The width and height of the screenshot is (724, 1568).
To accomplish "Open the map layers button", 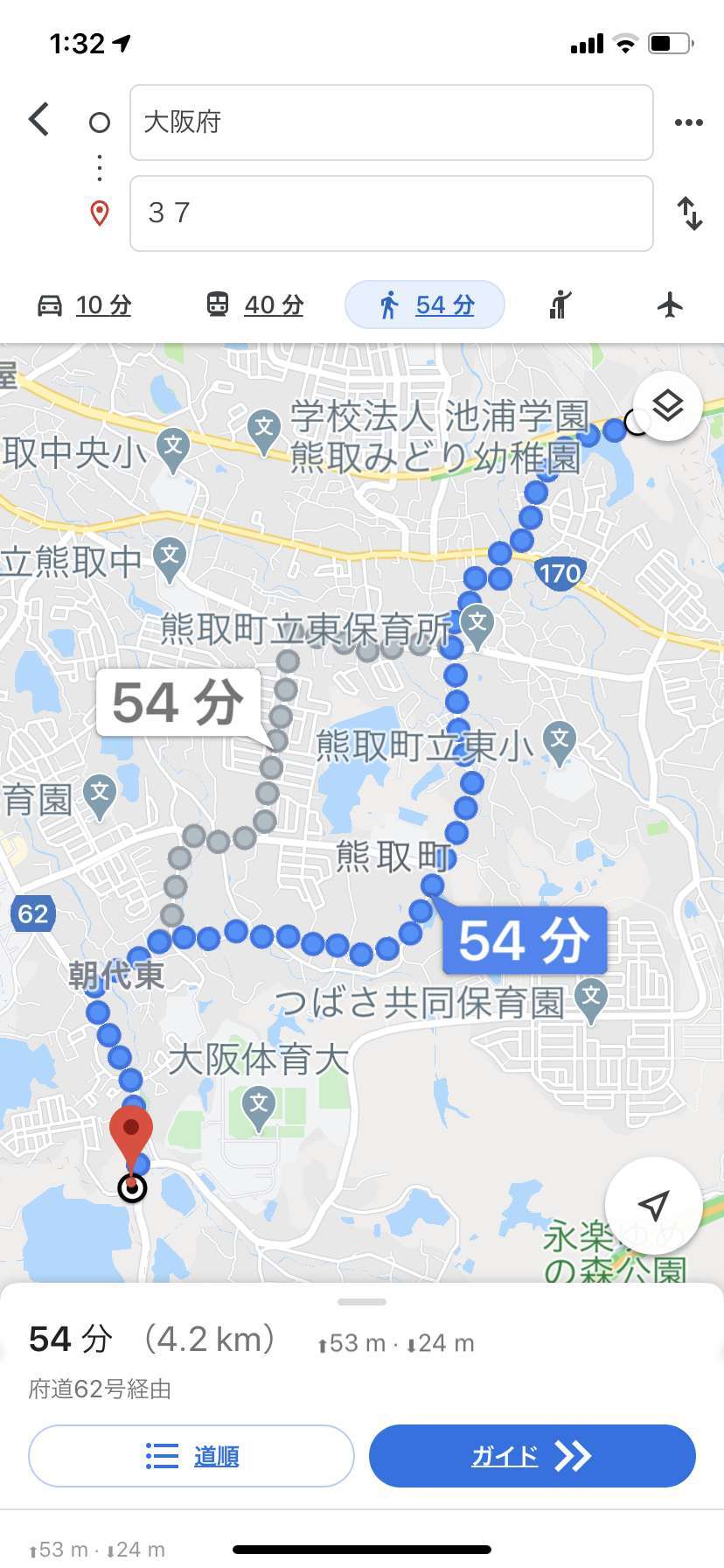I will coord(667,406).
